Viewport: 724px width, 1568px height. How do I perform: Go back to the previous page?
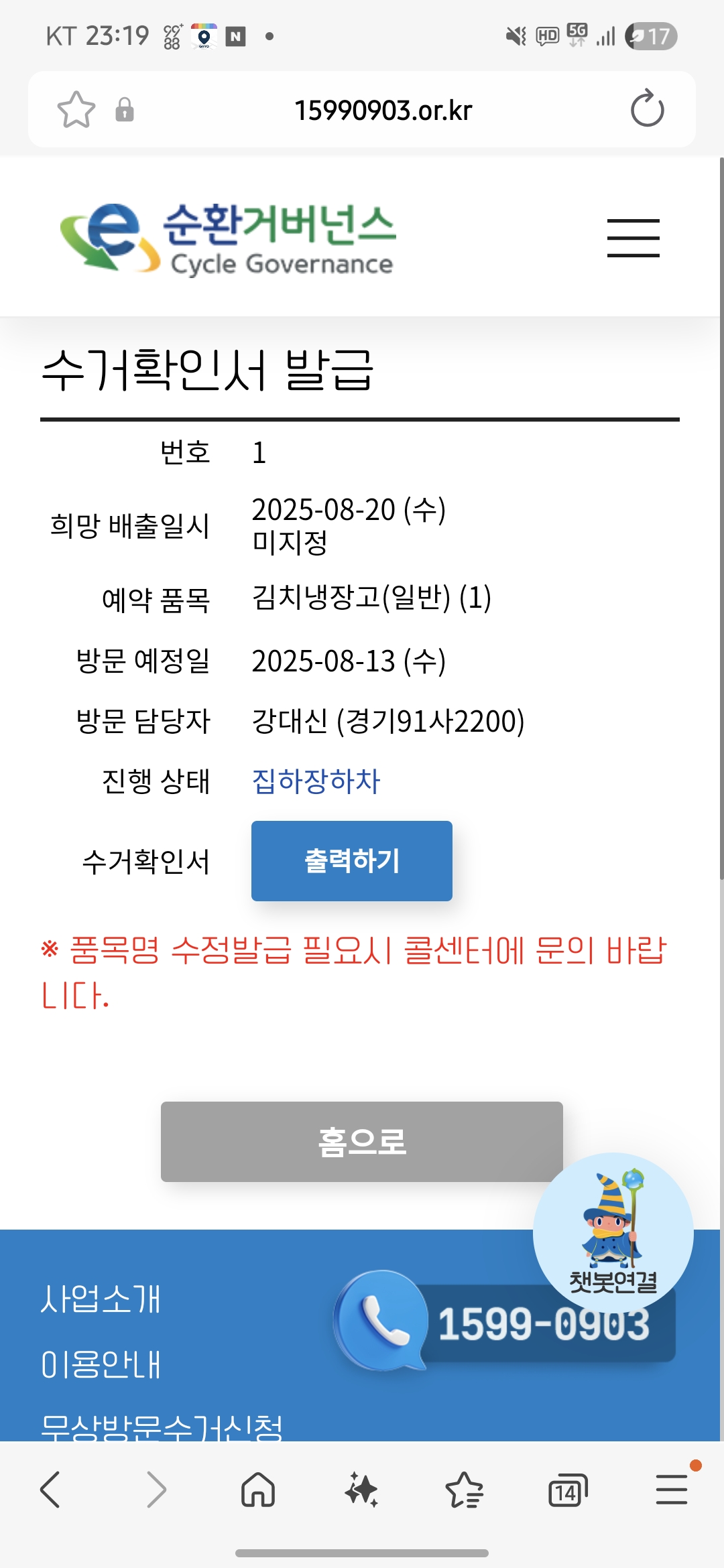tap(50, 1490)
